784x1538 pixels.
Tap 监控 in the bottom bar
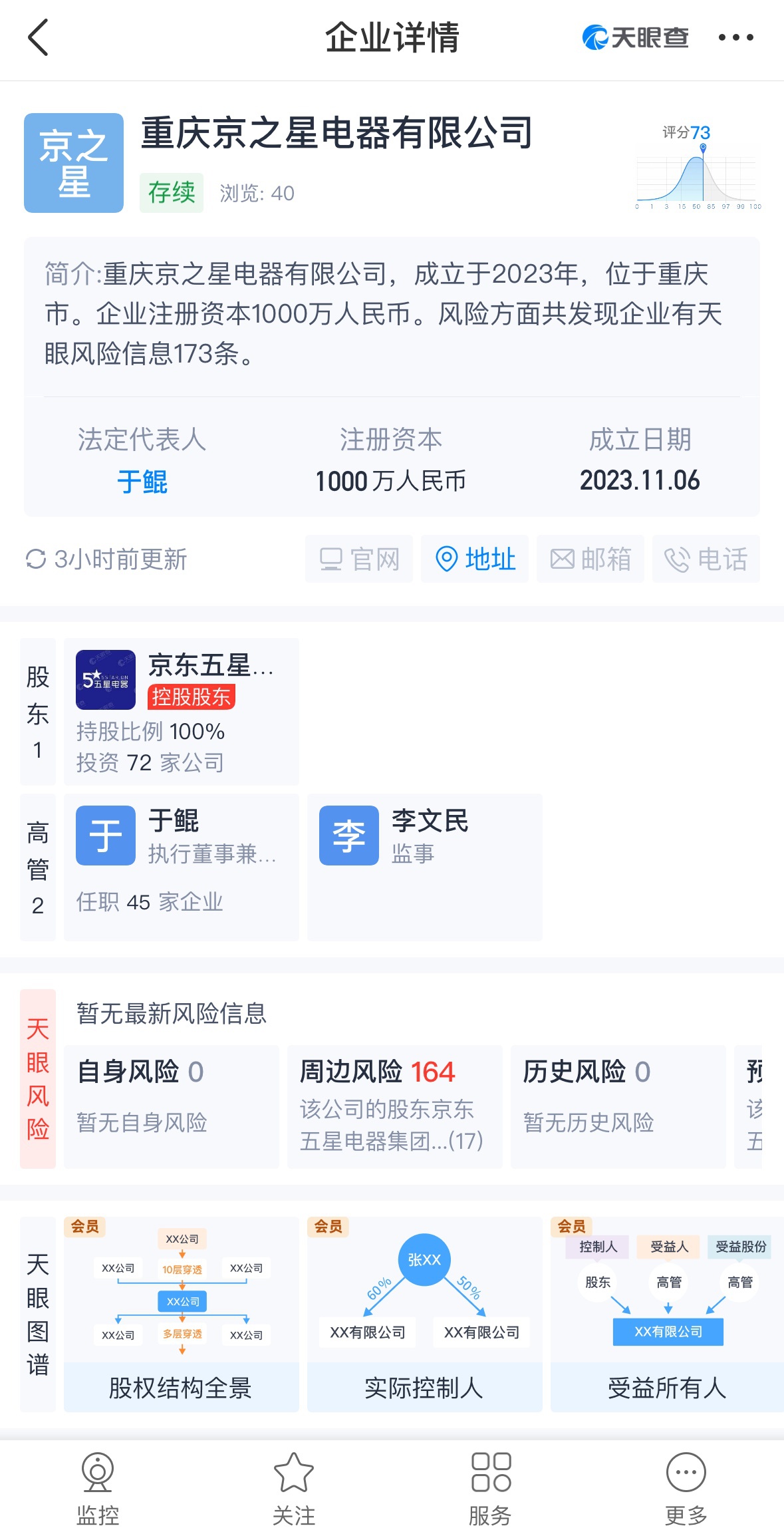pos(98,1489)
